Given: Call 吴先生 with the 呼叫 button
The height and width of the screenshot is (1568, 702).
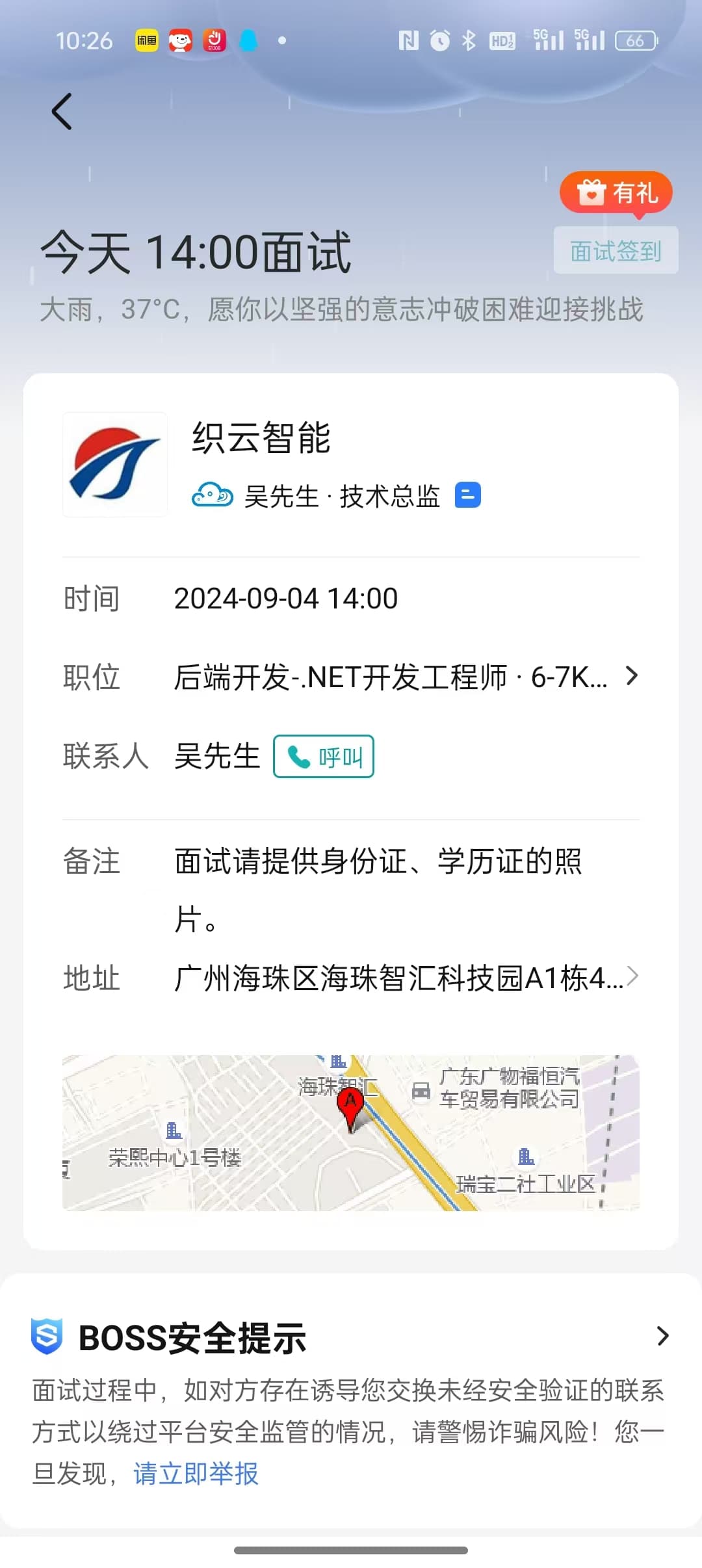Looking at the screenshot, I should (324, 756).
